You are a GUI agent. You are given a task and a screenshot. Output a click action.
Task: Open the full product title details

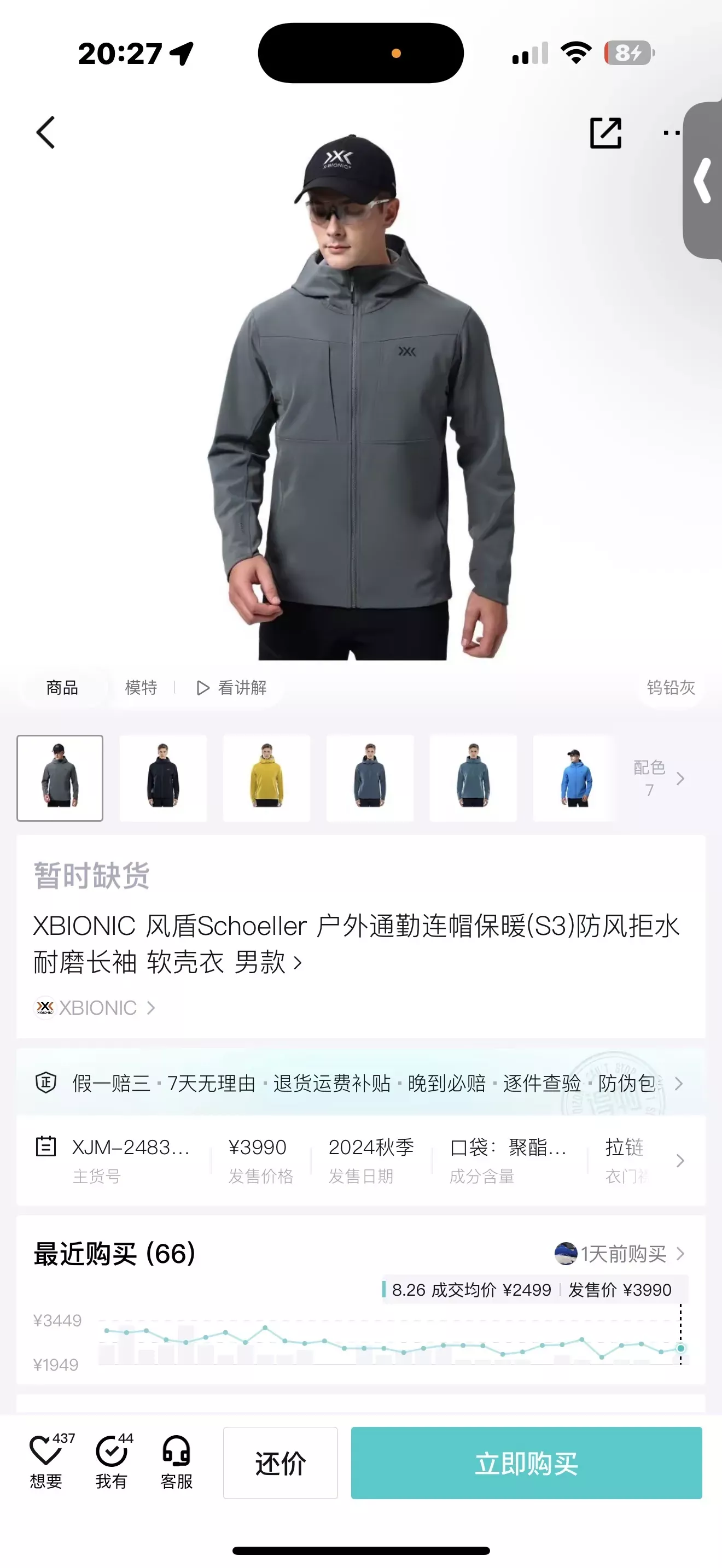coord(356,944)
